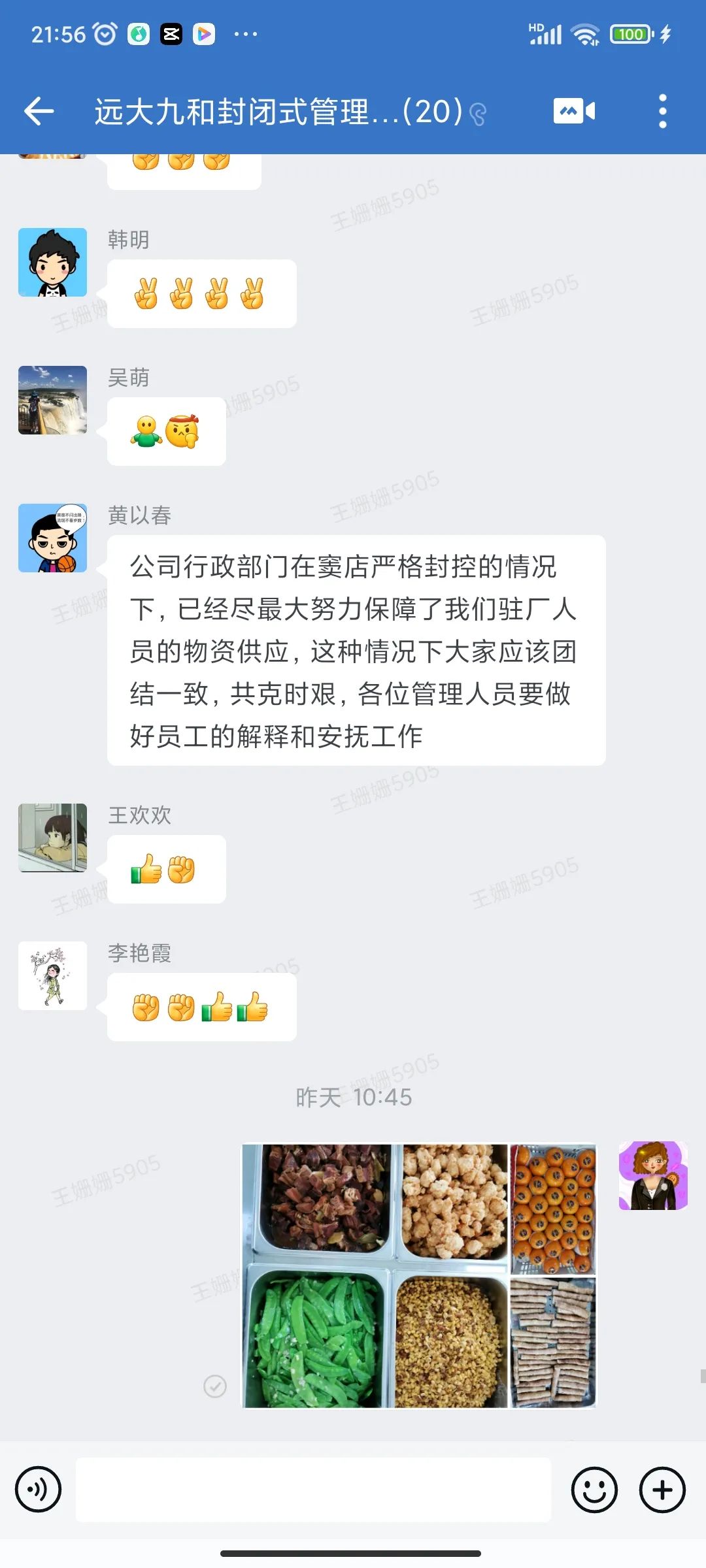This screenshot has height=1568, width=706.
Task: Open the three-dot overflow menu
Action: tap(662, 111)
